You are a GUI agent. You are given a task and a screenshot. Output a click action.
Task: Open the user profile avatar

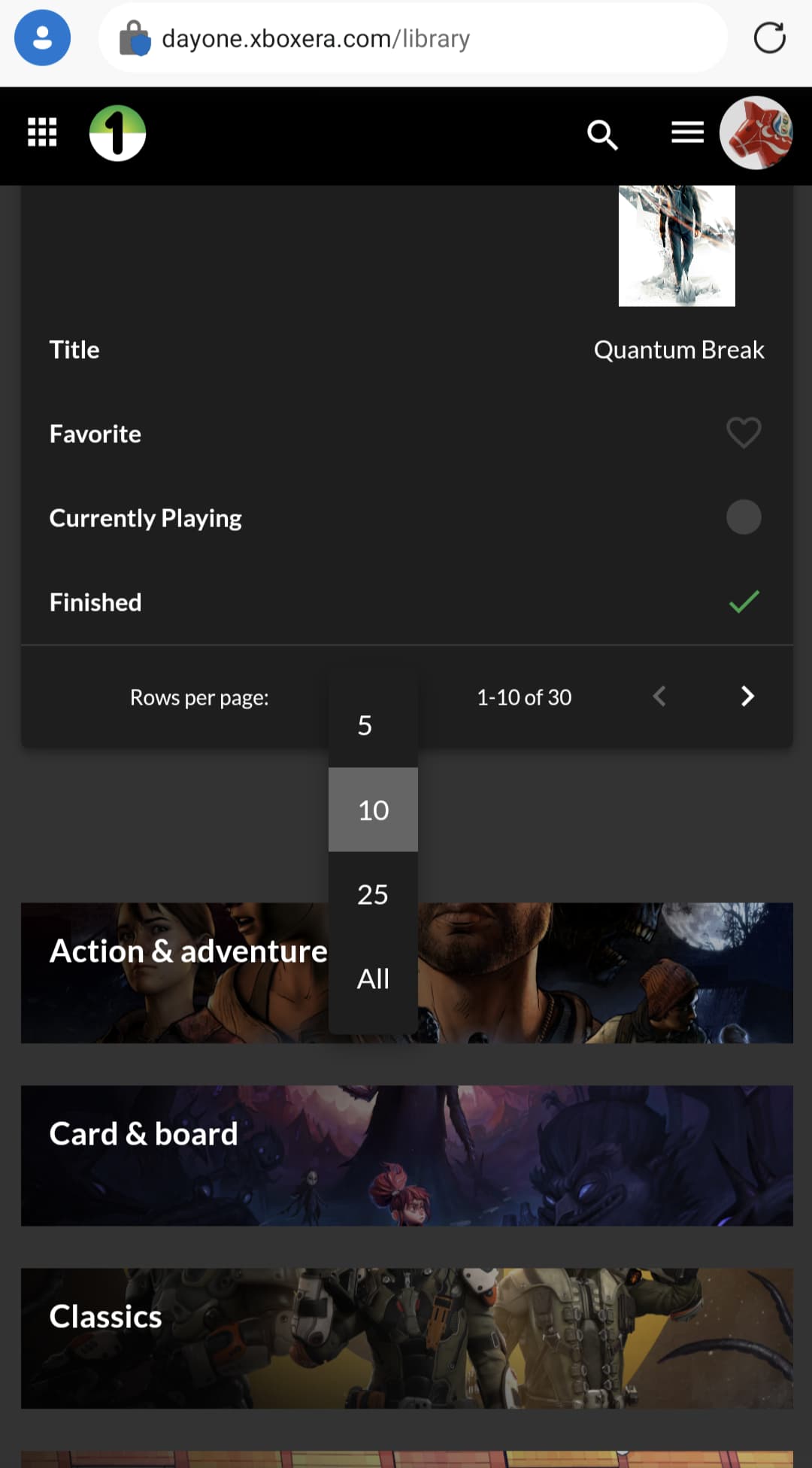(756, 132)
